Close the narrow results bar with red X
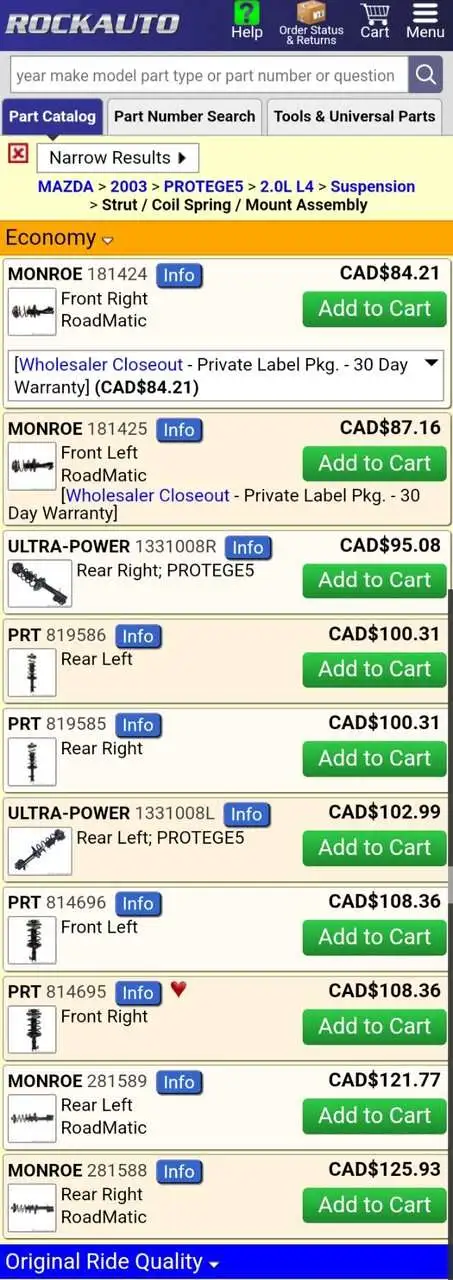The image size is (453, 1280). click(x=18, y=153)
